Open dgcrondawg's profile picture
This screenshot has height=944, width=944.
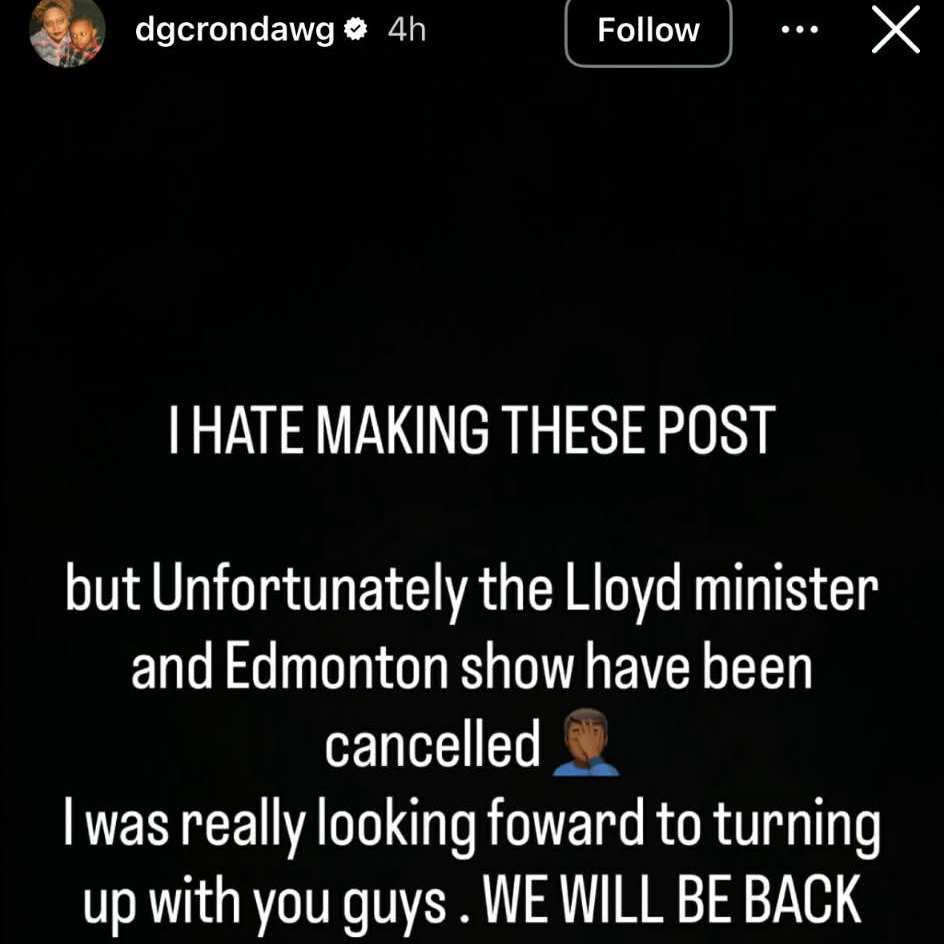(67, 32)
